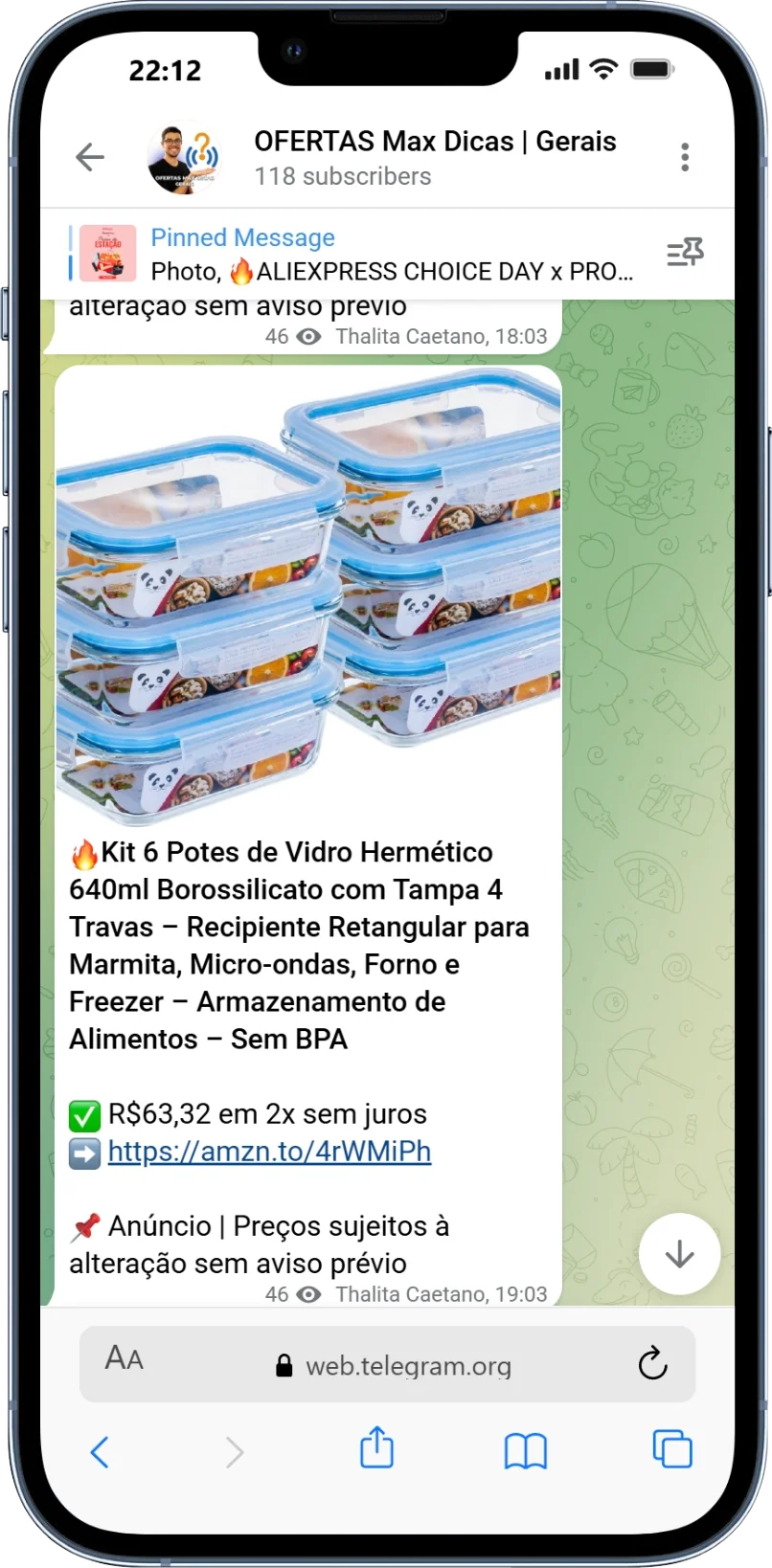Open the Safari share sheet icon
Image resolution: width=772 pixels, height=1568 pixels.
coord(377,1449)
